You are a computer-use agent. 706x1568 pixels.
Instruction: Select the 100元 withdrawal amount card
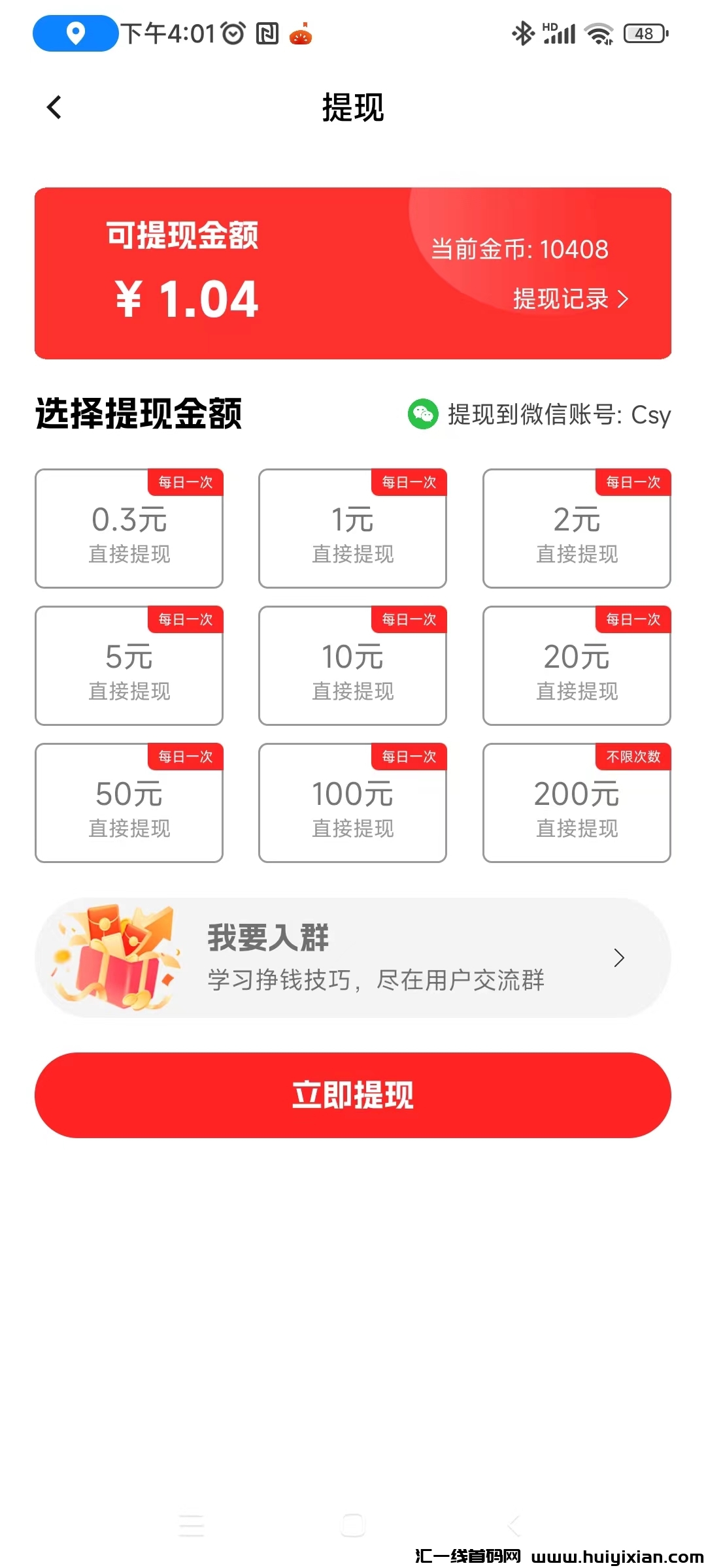[352, 802]
